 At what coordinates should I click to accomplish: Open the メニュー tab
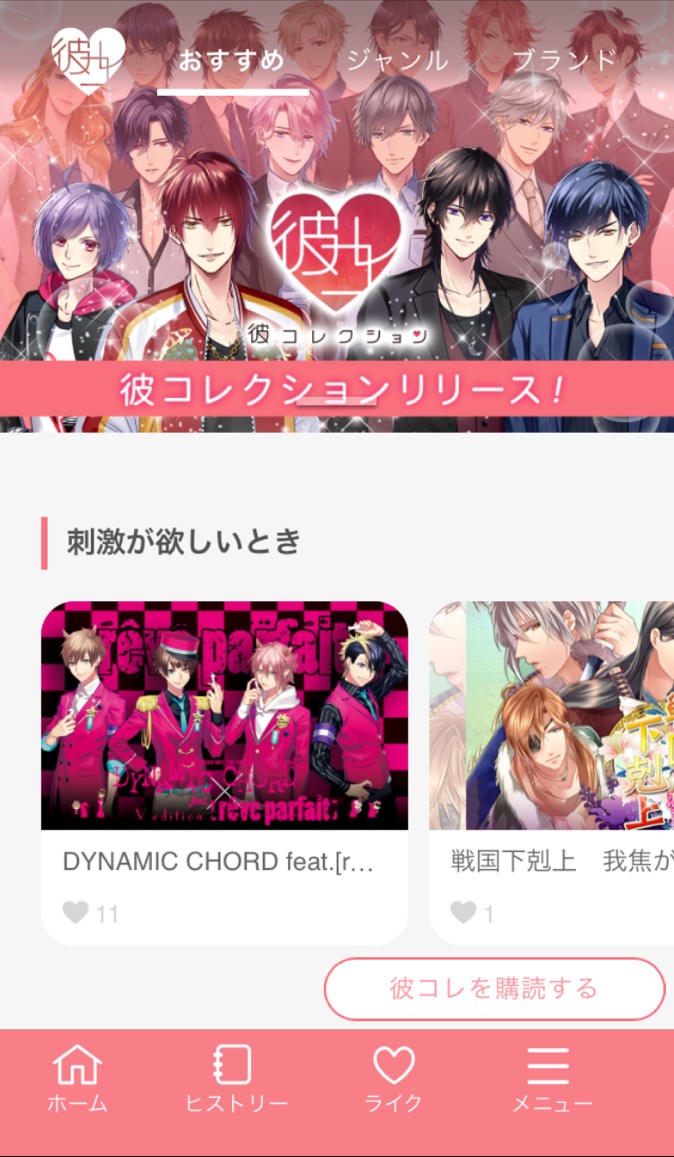[x=551, y=1079]
